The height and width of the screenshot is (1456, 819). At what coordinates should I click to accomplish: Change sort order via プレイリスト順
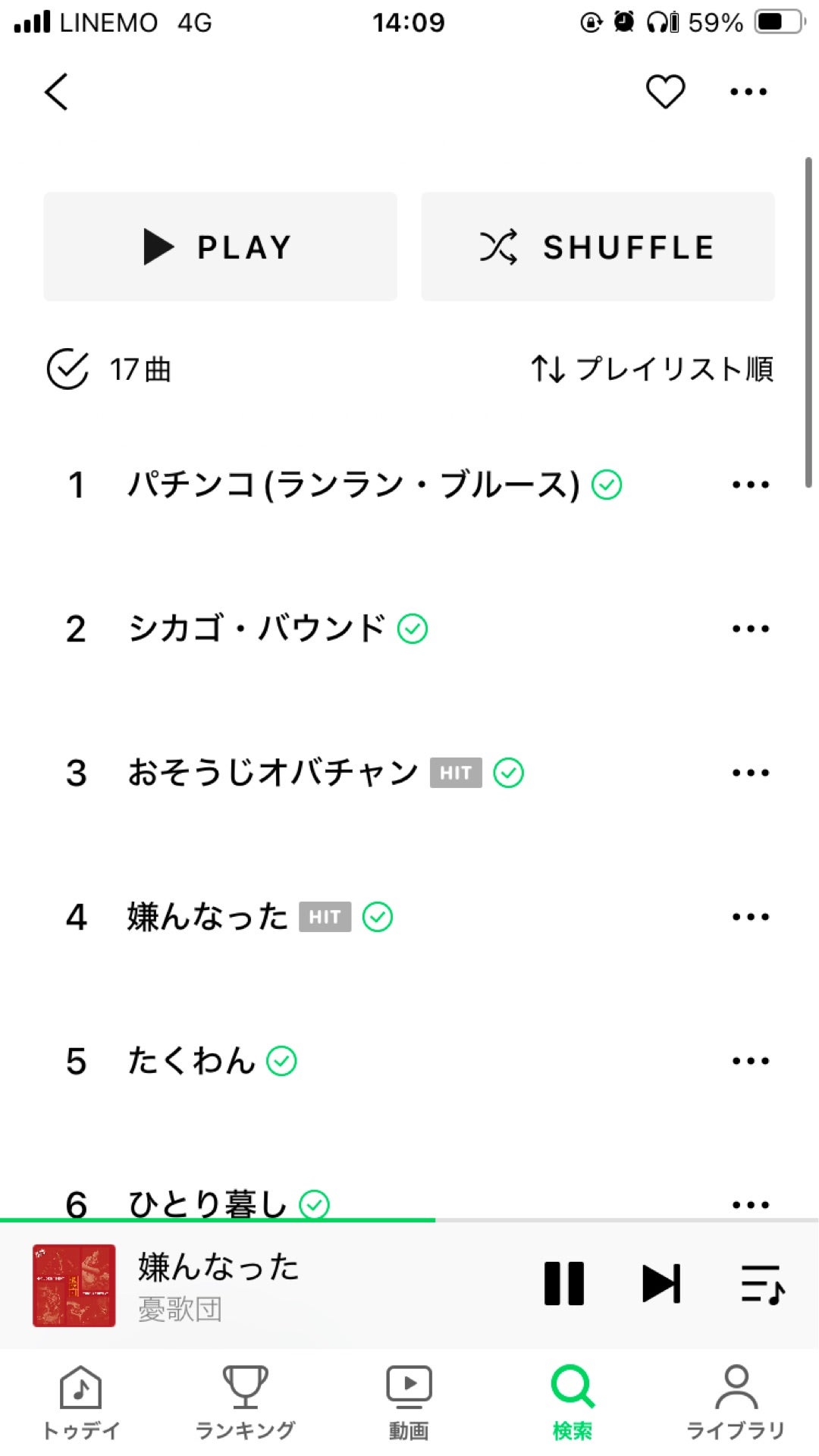652,369
